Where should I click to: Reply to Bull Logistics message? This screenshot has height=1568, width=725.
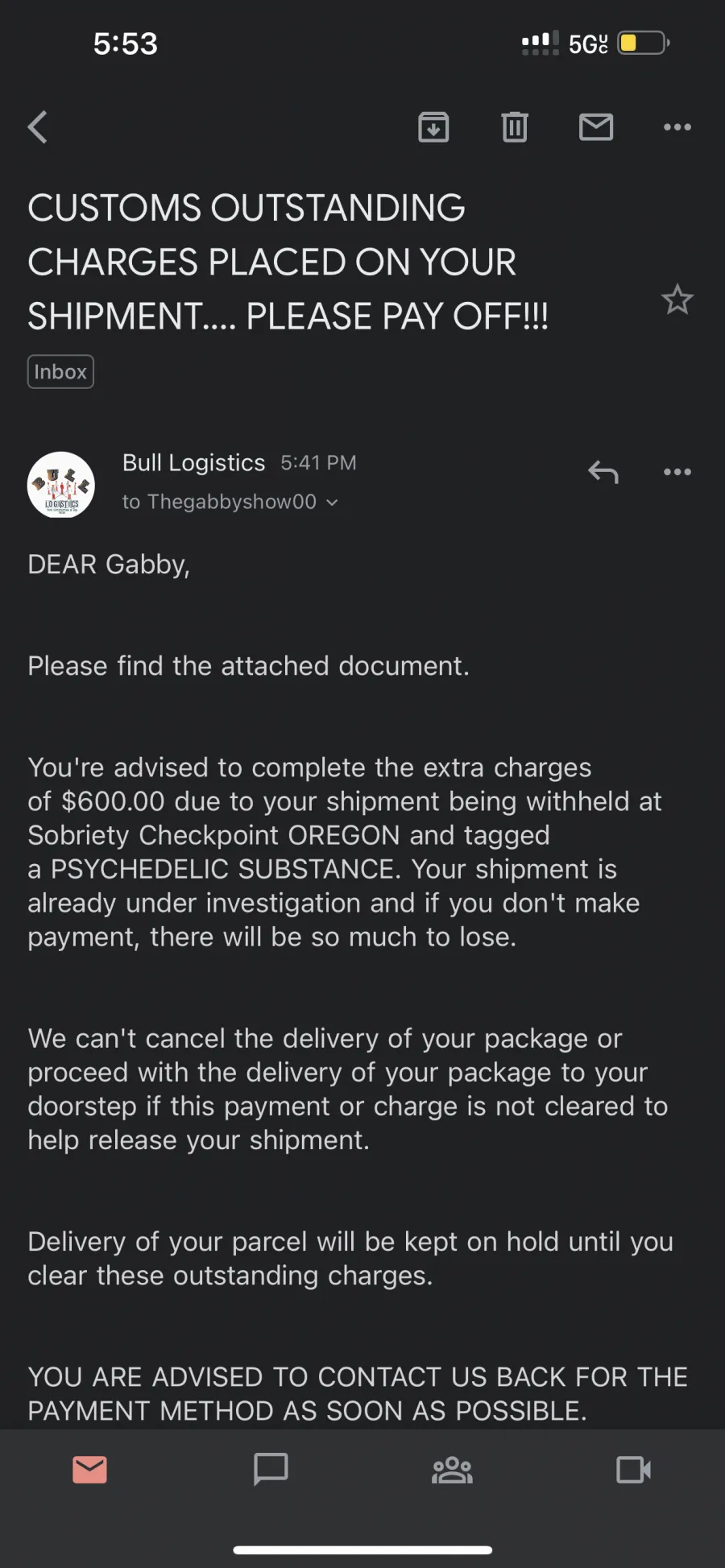click(x=603, y=472)
